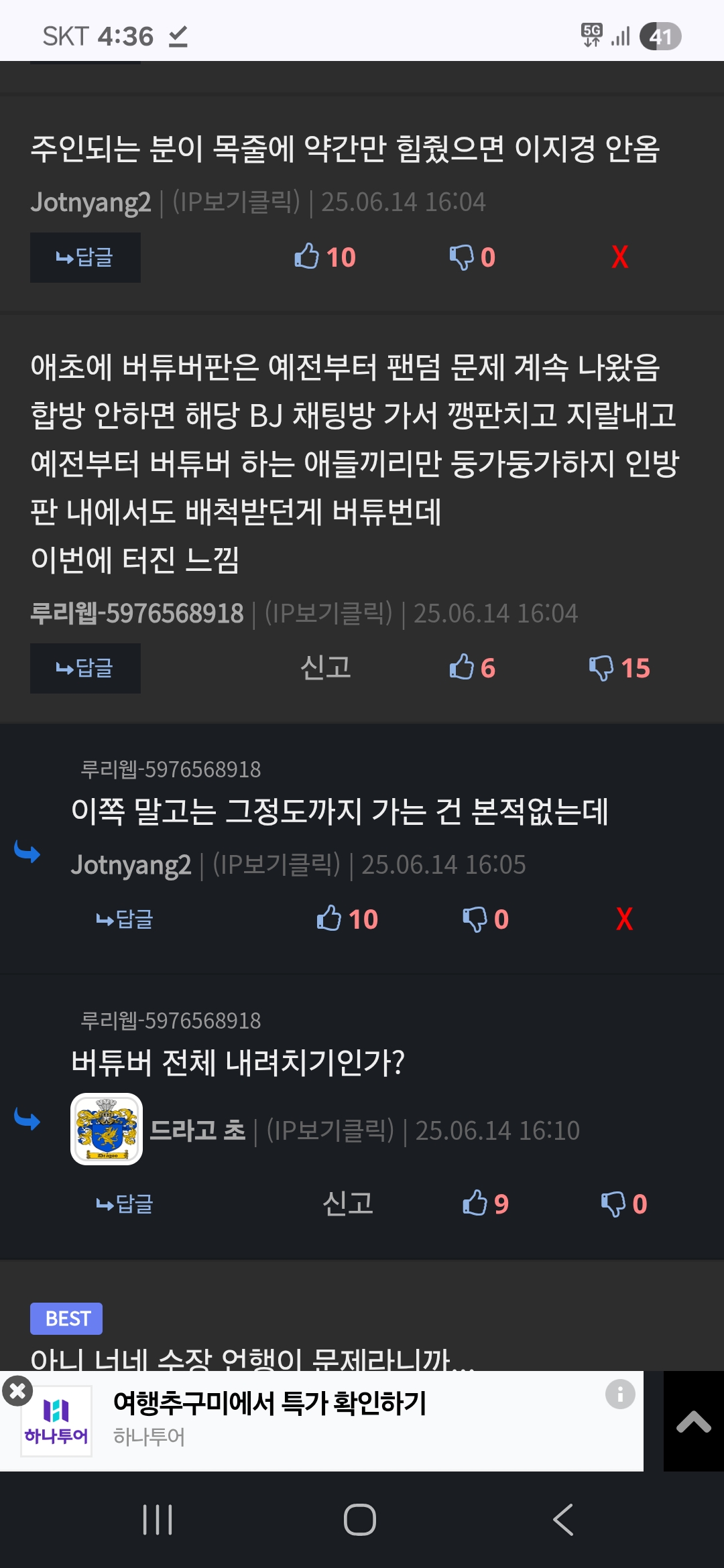
Task: Report 드라고 초's comment via 신고
Action: coord(348,1203)
